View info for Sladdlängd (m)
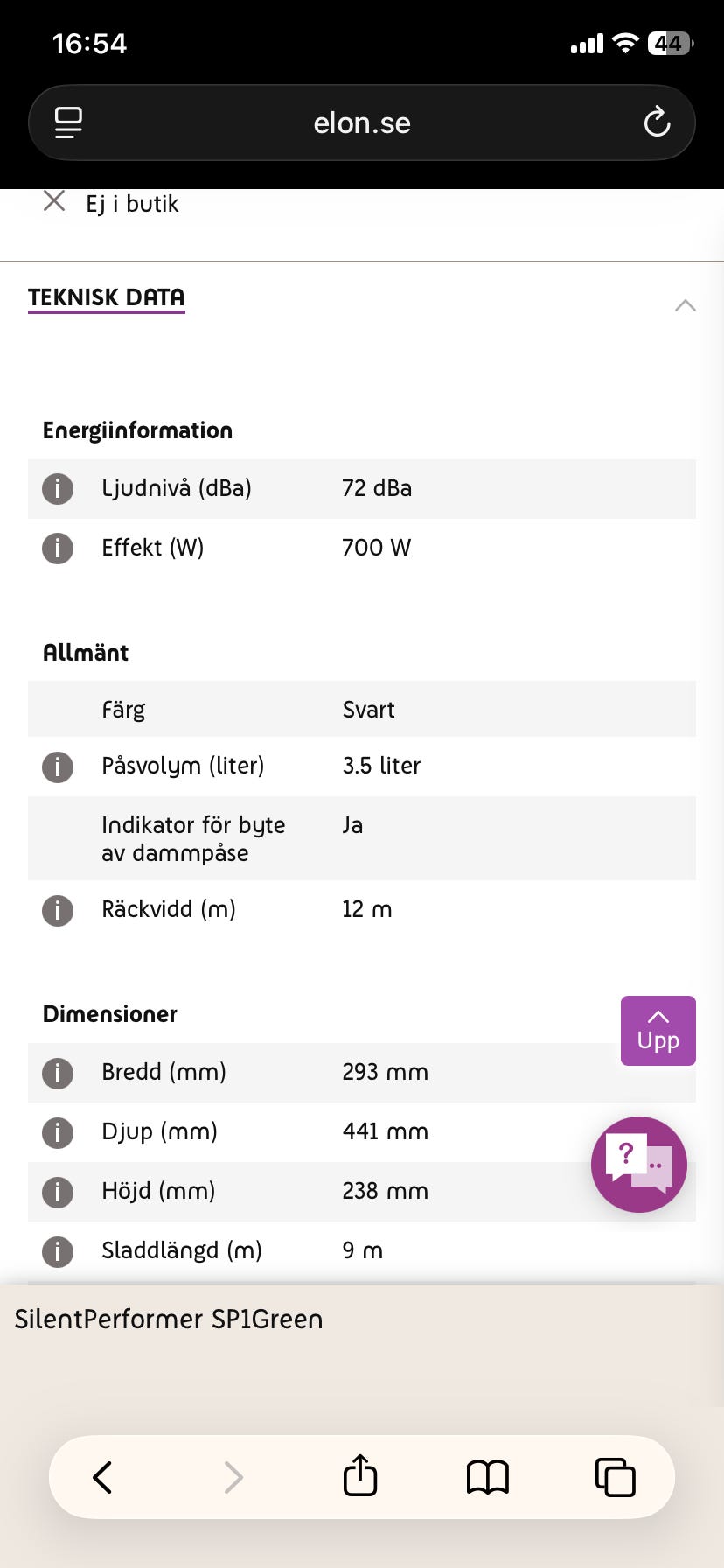The image size is (724, 1568). [58, 1250]
